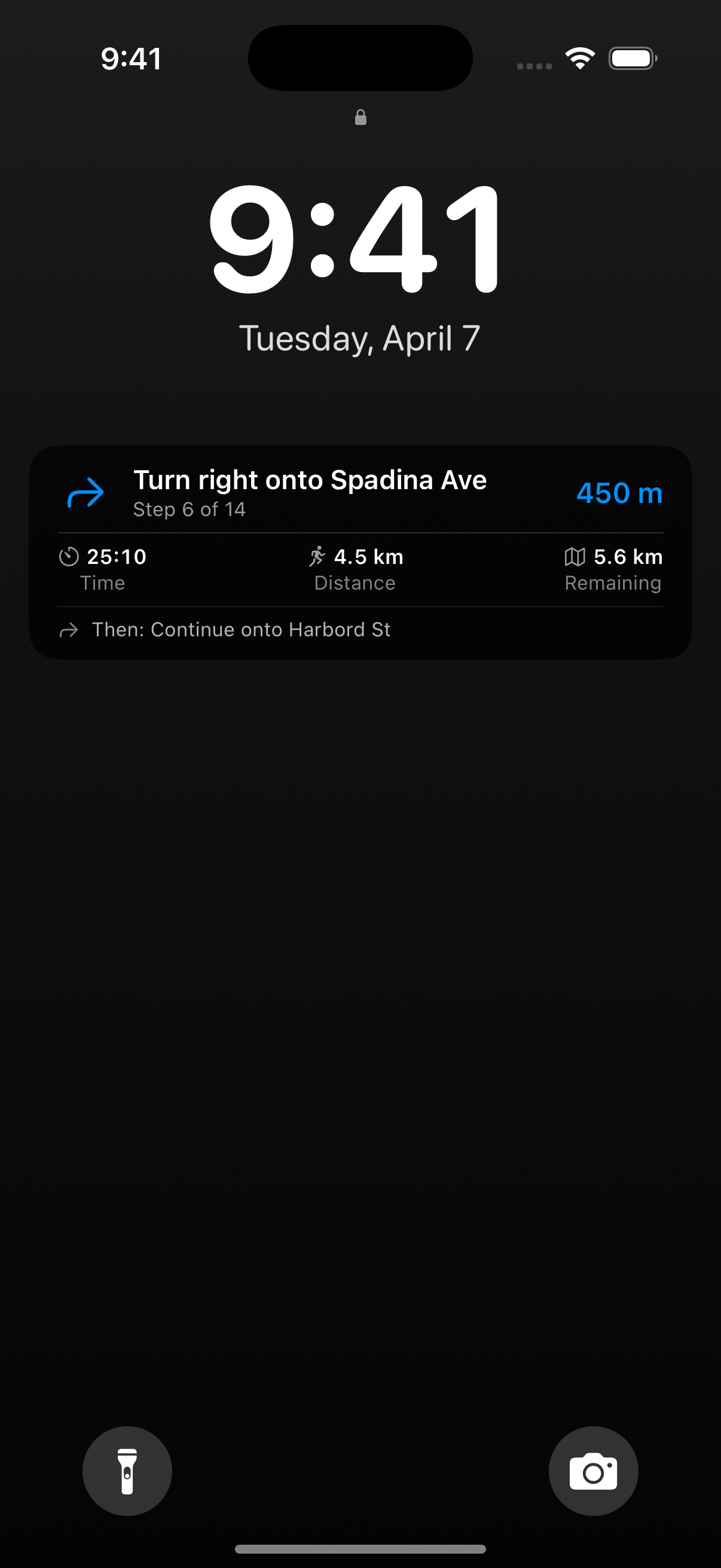Select the Time stat in the widget

[x=103, y=569]
